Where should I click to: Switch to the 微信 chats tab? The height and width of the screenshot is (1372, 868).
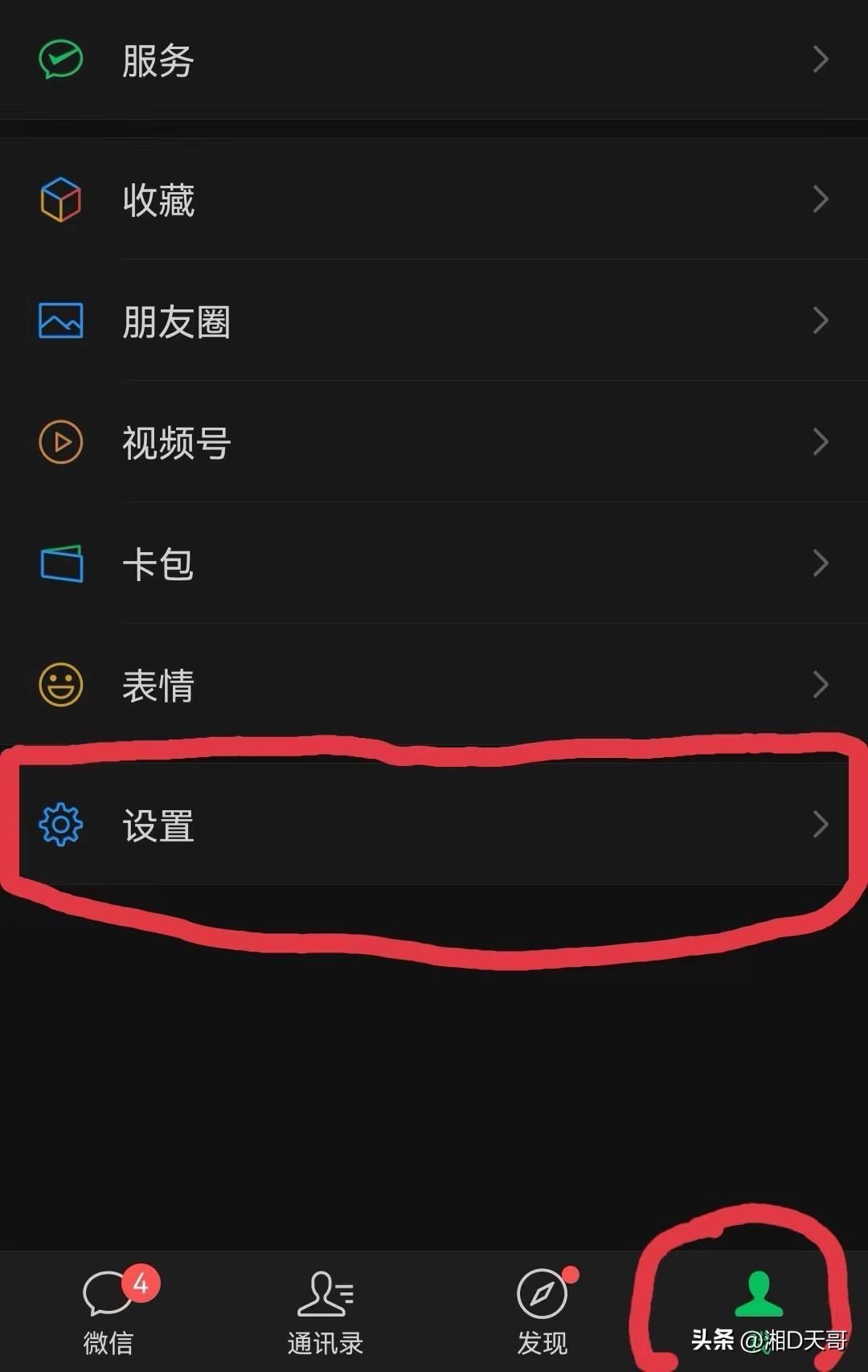point(109,1312)
